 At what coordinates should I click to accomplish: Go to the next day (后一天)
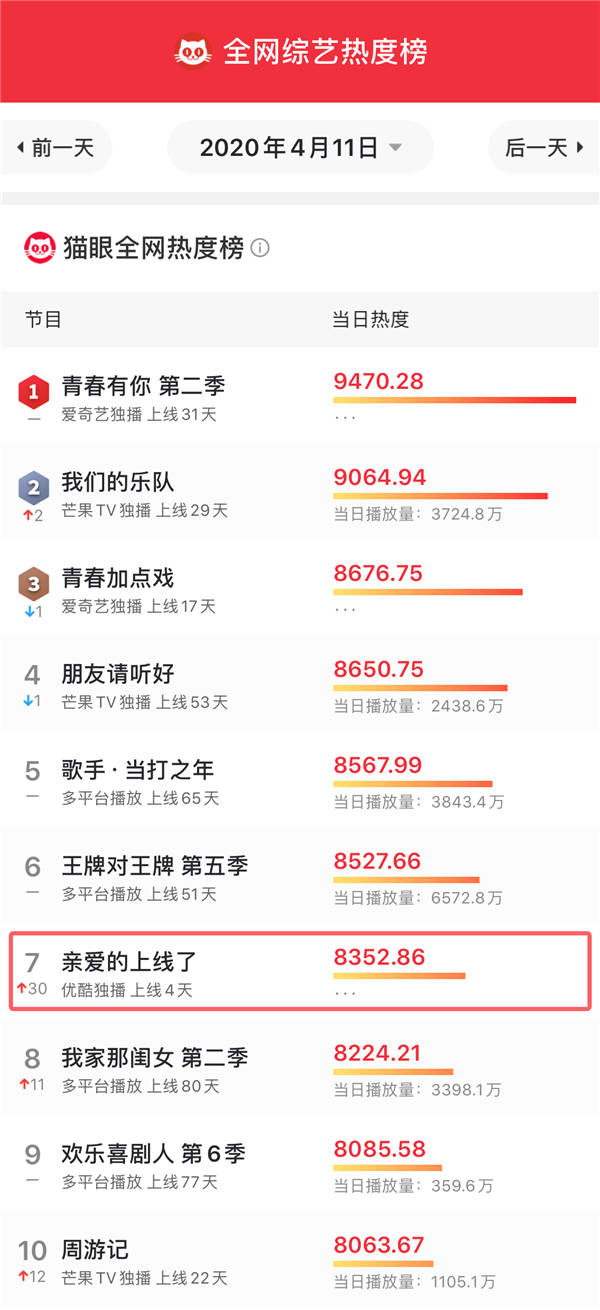point(544,148)
